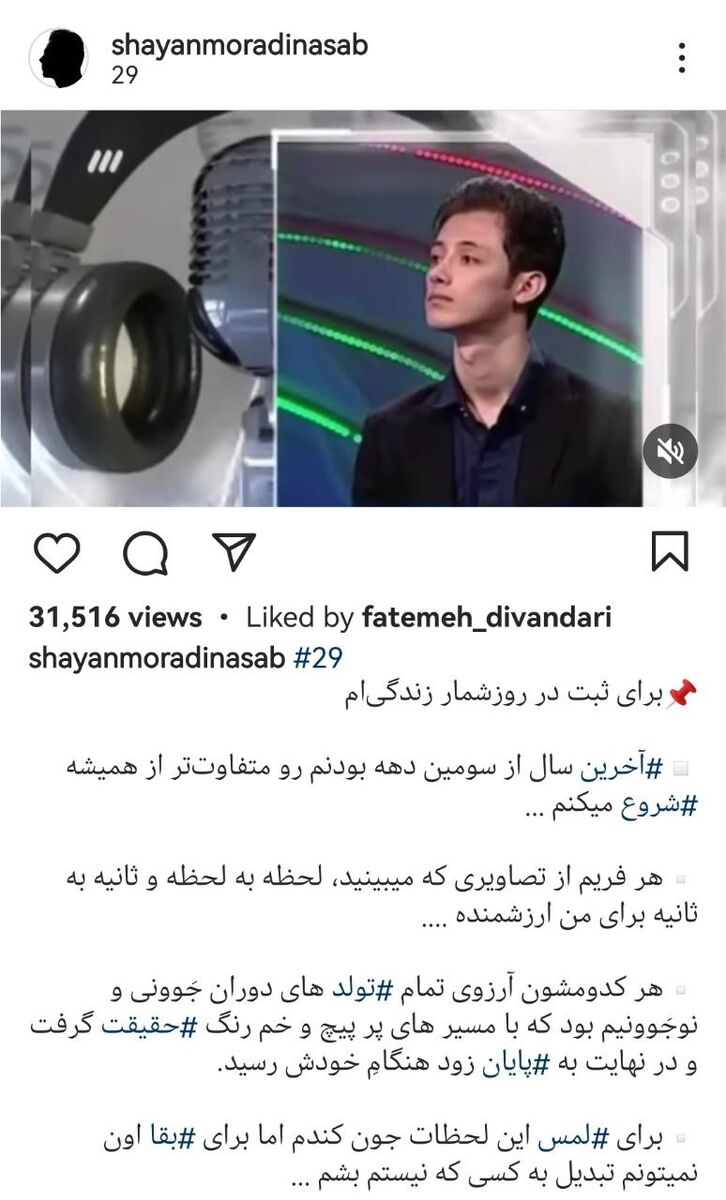The height and width of the screenshot is (1200, 726).
Task: Open shayanmoradinasab's profile picture
Action: tap(58, 58)
